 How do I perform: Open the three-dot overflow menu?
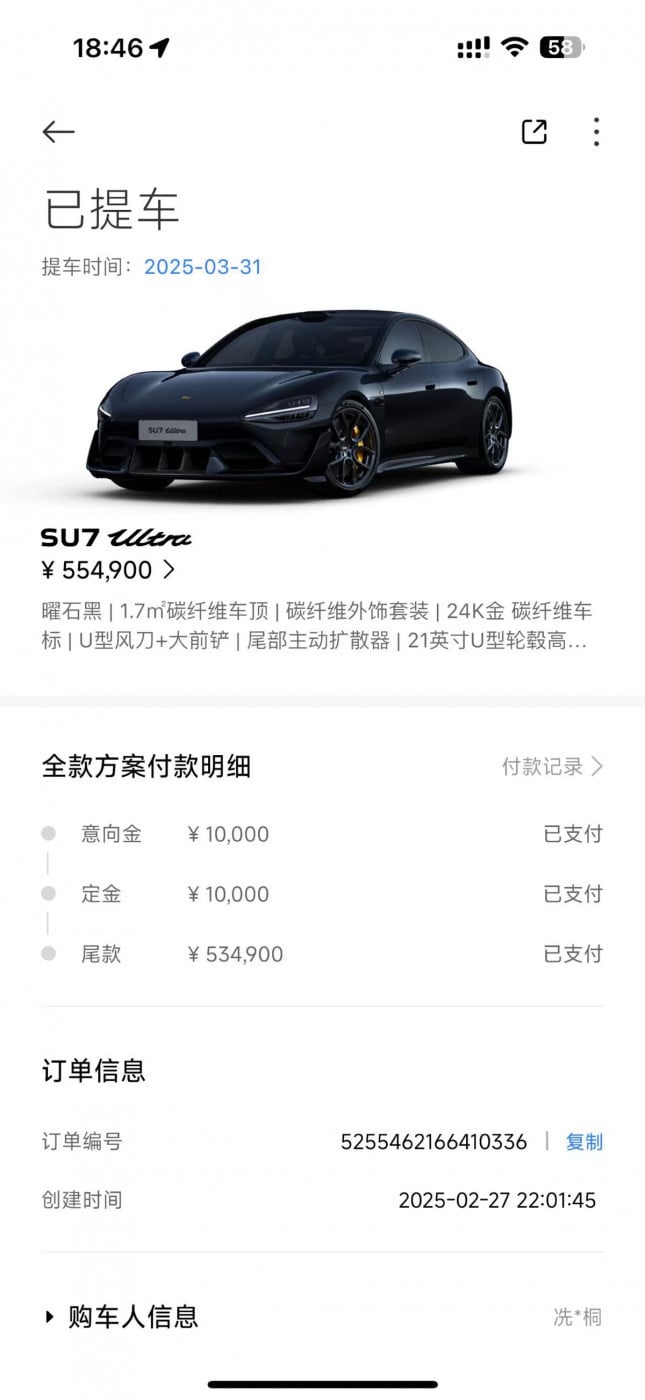coord(596,132)
